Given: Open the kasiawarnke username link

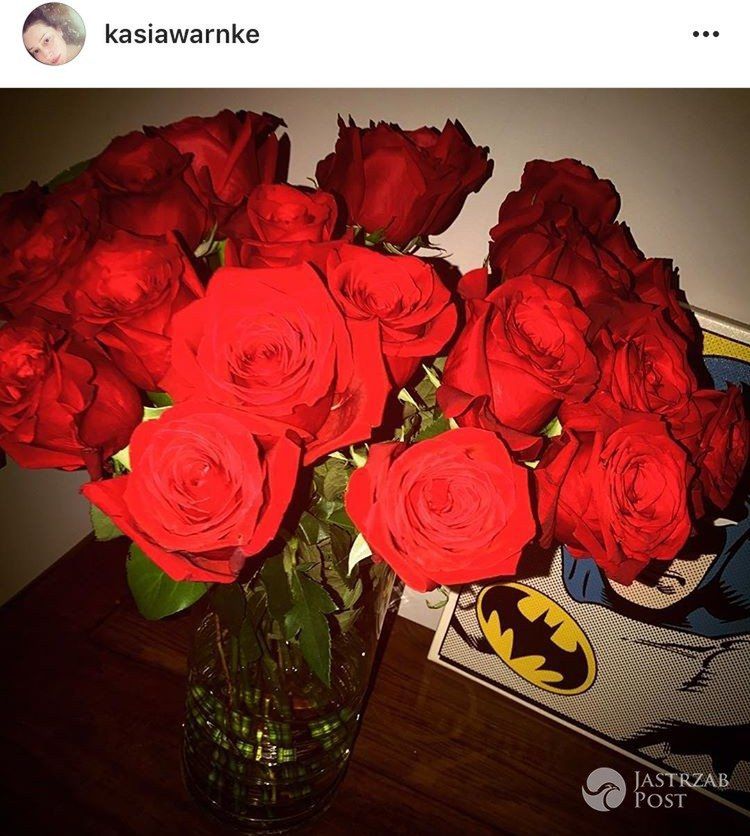Looking at the screenshot, I should tap(182, 34).
